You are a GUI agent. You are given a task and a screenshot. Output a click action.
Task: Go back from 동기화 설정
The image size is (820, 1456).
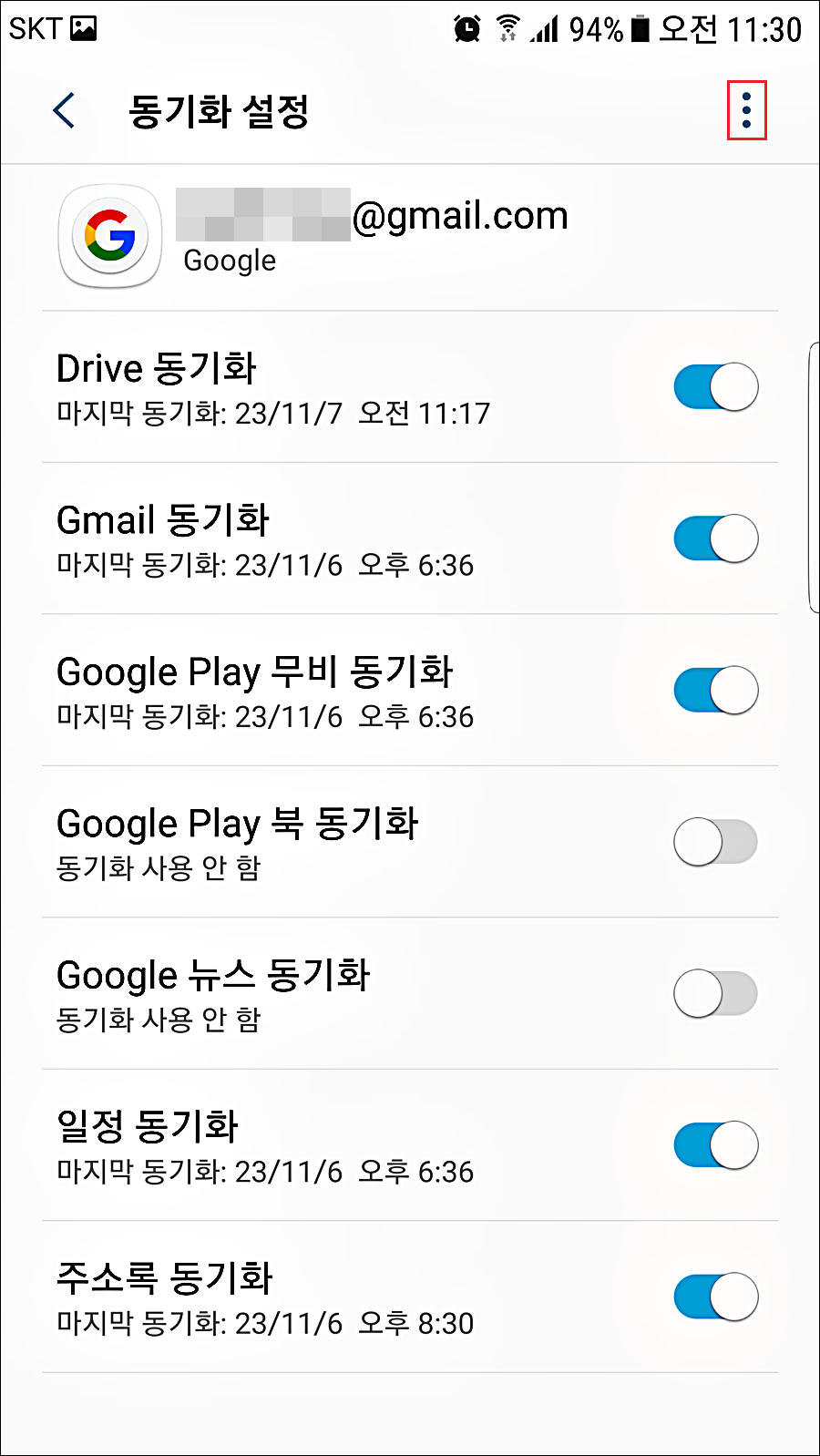click(64, 111)
